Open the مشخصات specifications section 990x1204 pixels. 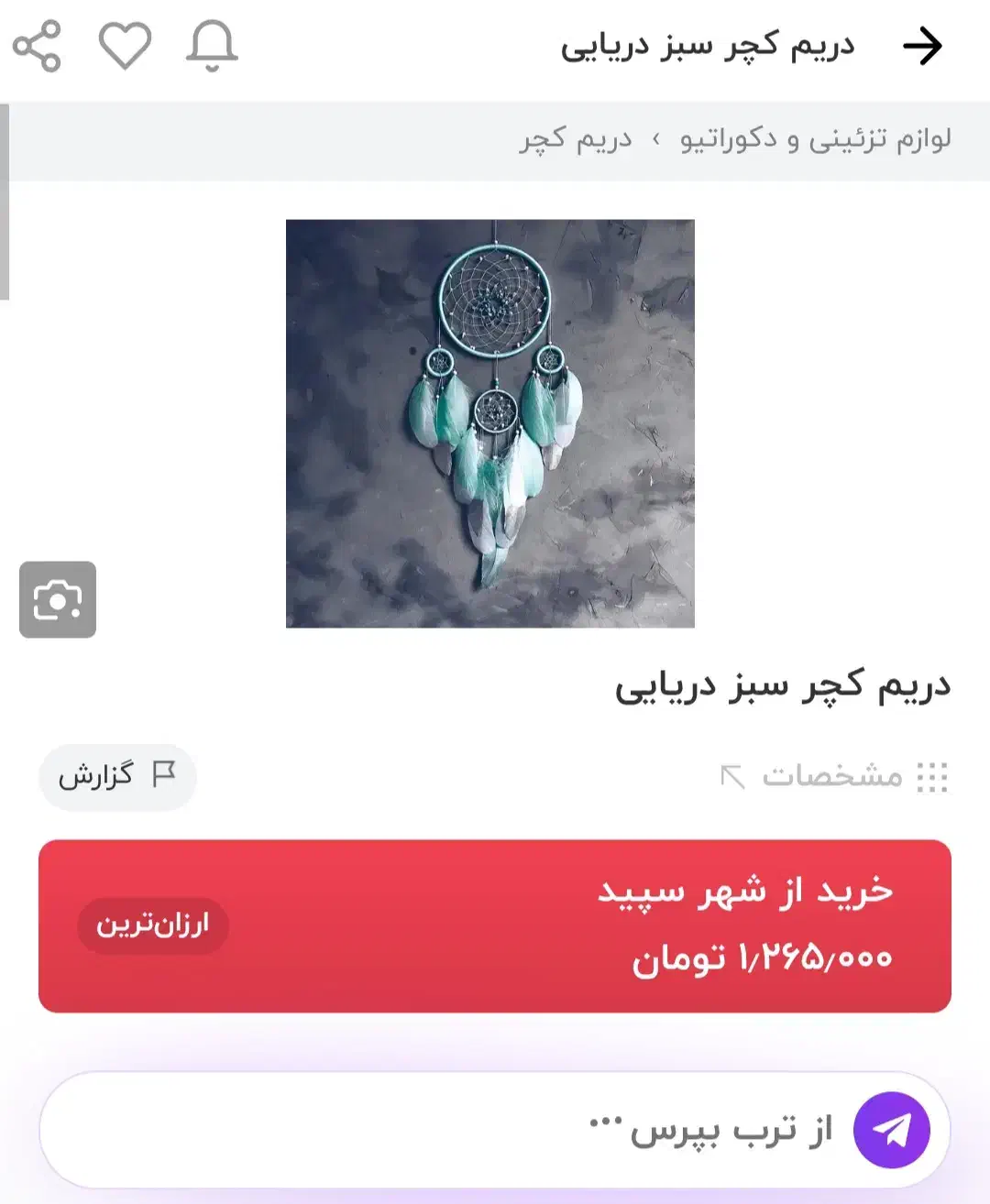coord(836,776)
